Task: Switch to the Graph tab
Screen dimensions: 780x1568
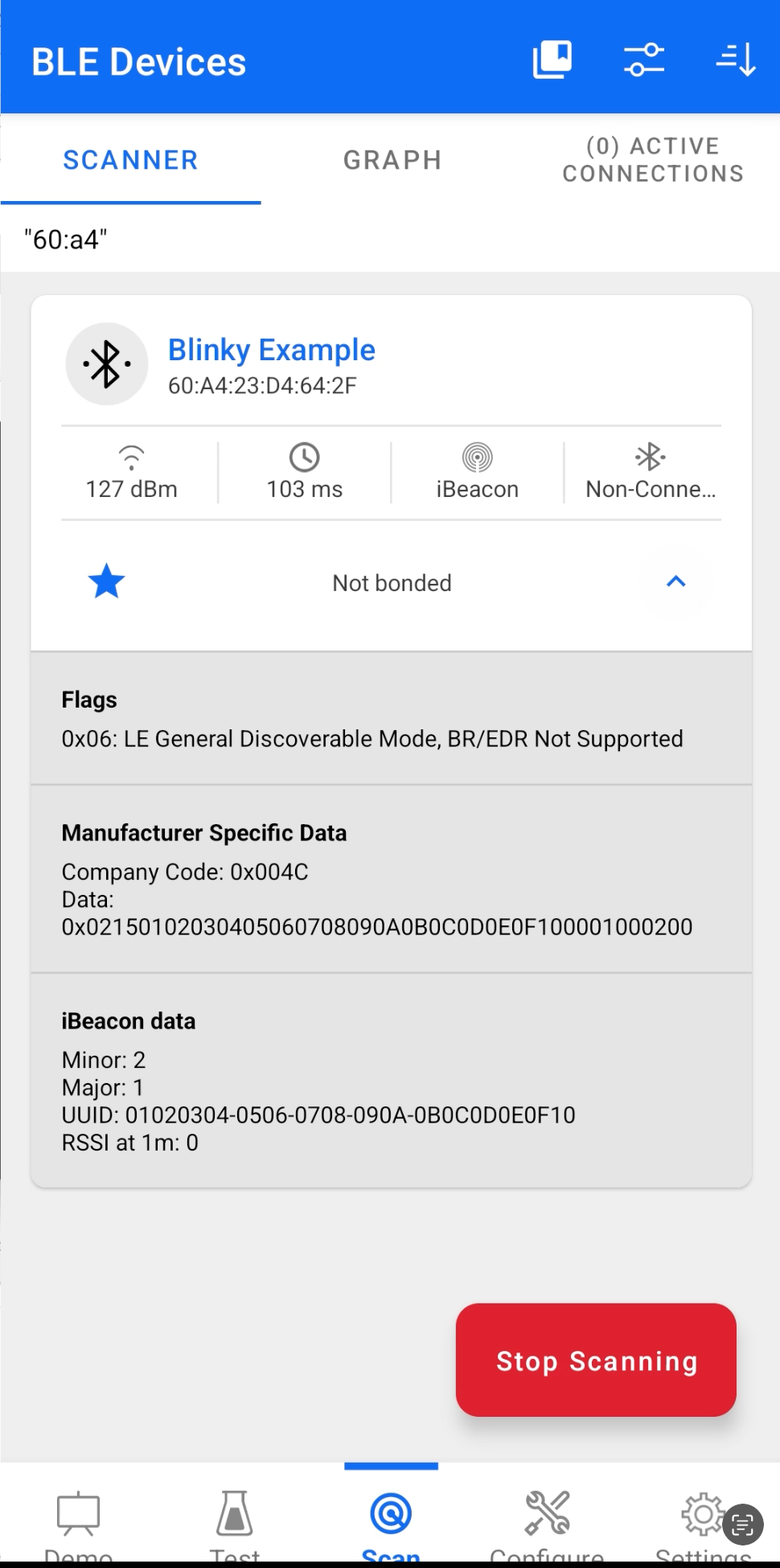Action: [x=392, y=160]
